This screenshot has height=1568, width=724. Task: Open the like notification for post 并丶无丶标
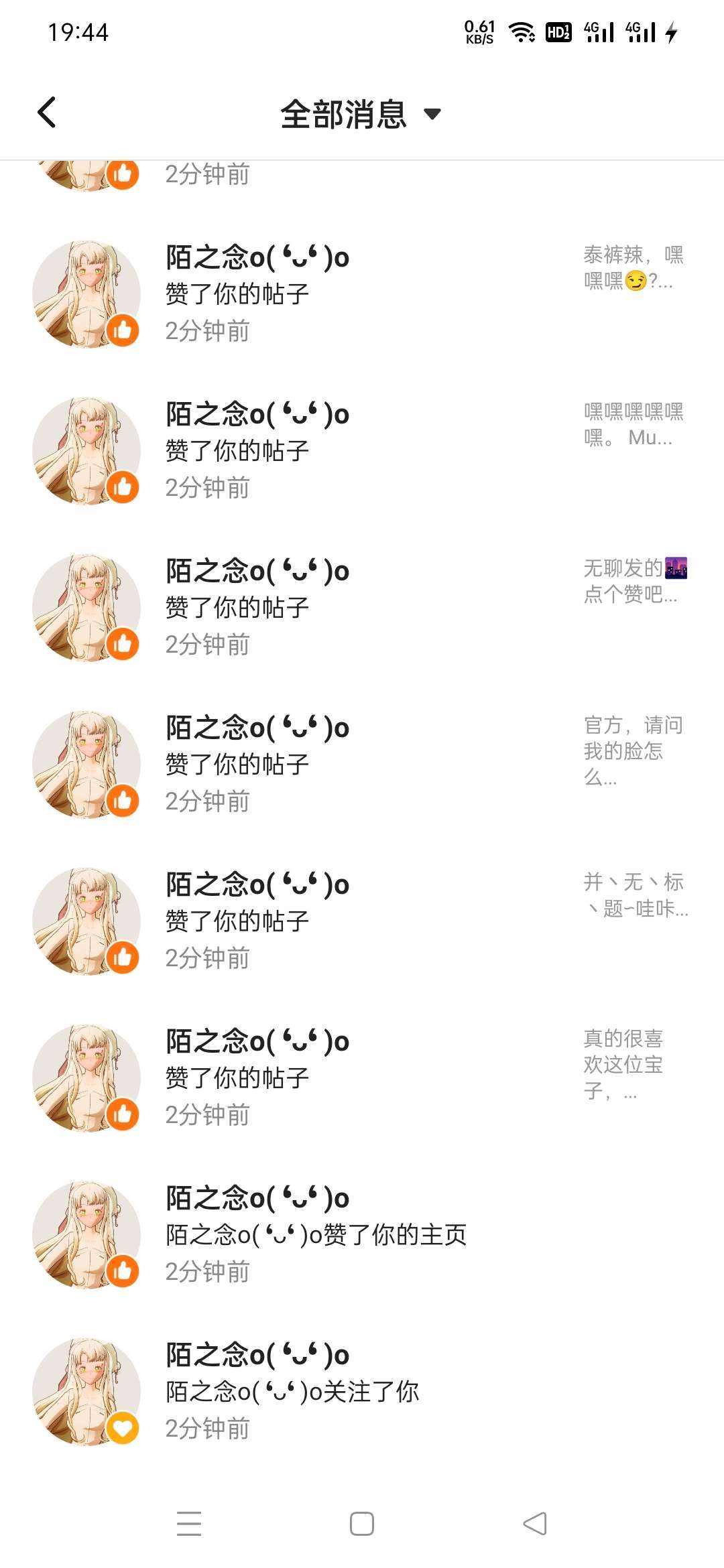point(362,921)
